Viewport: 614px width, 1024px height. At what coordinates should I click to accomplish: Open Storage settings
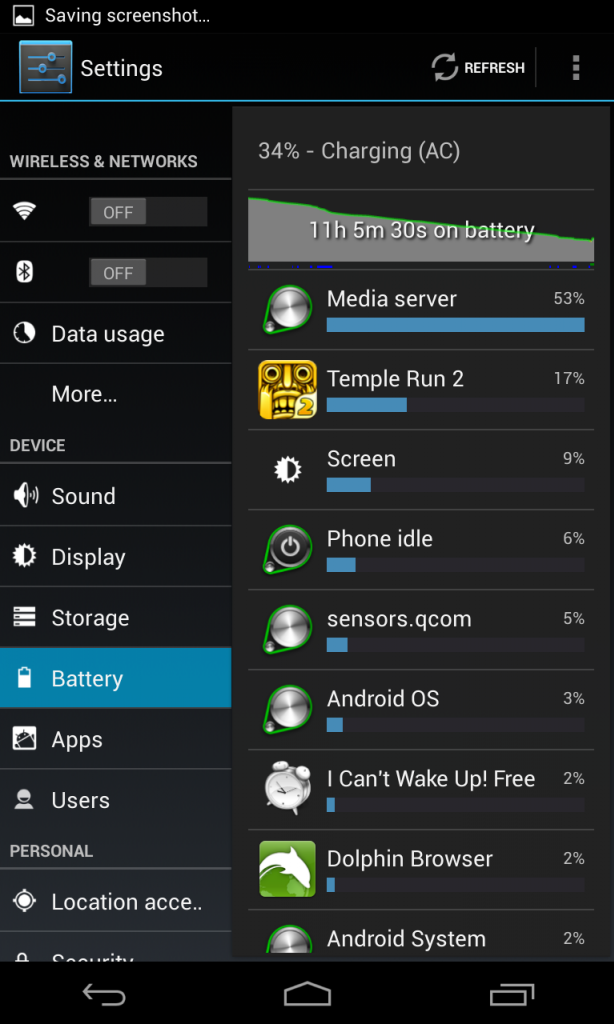[x=116, y=618]
